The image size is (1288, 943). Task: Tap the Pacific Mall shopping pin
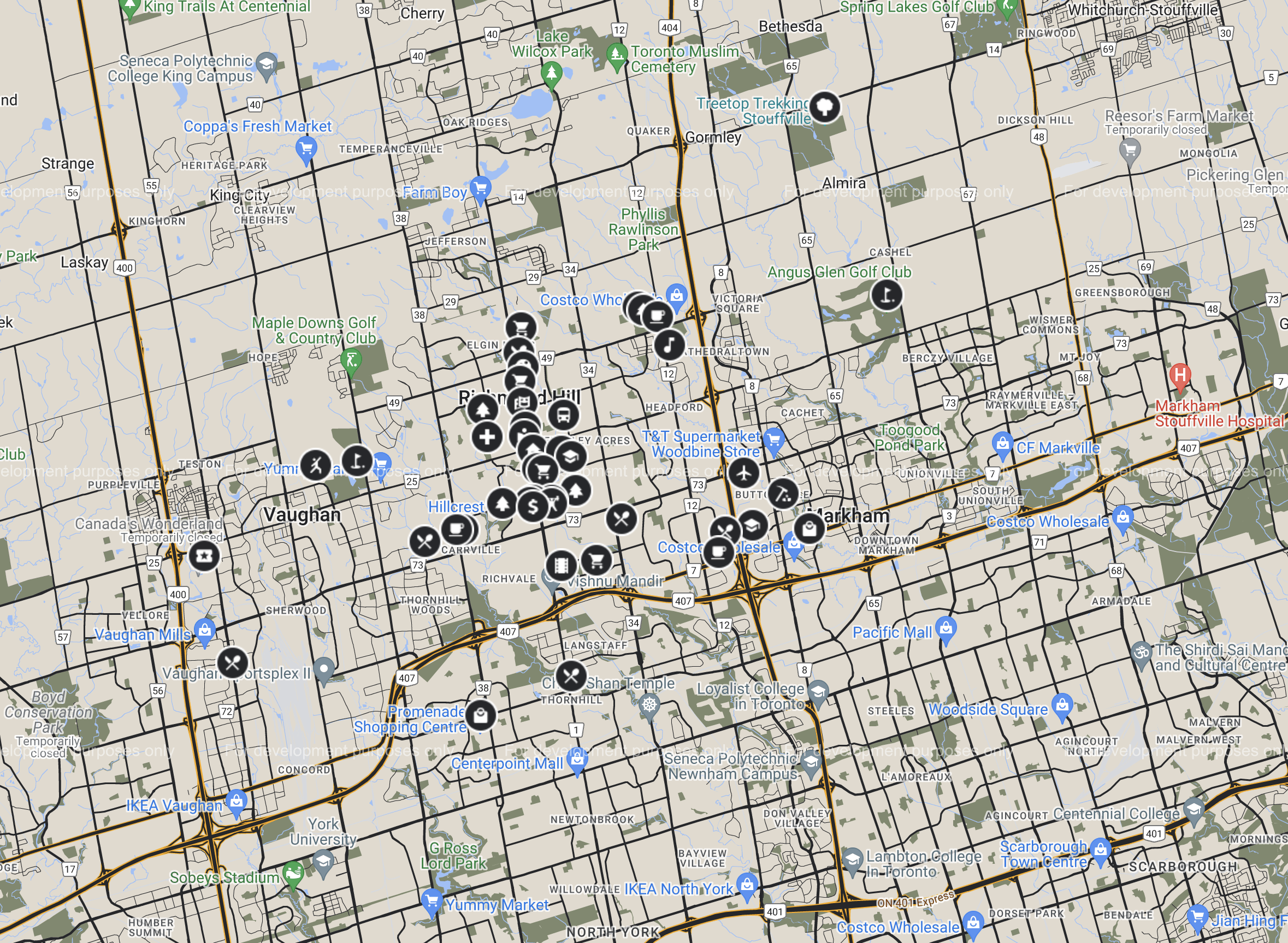(946, 629)
